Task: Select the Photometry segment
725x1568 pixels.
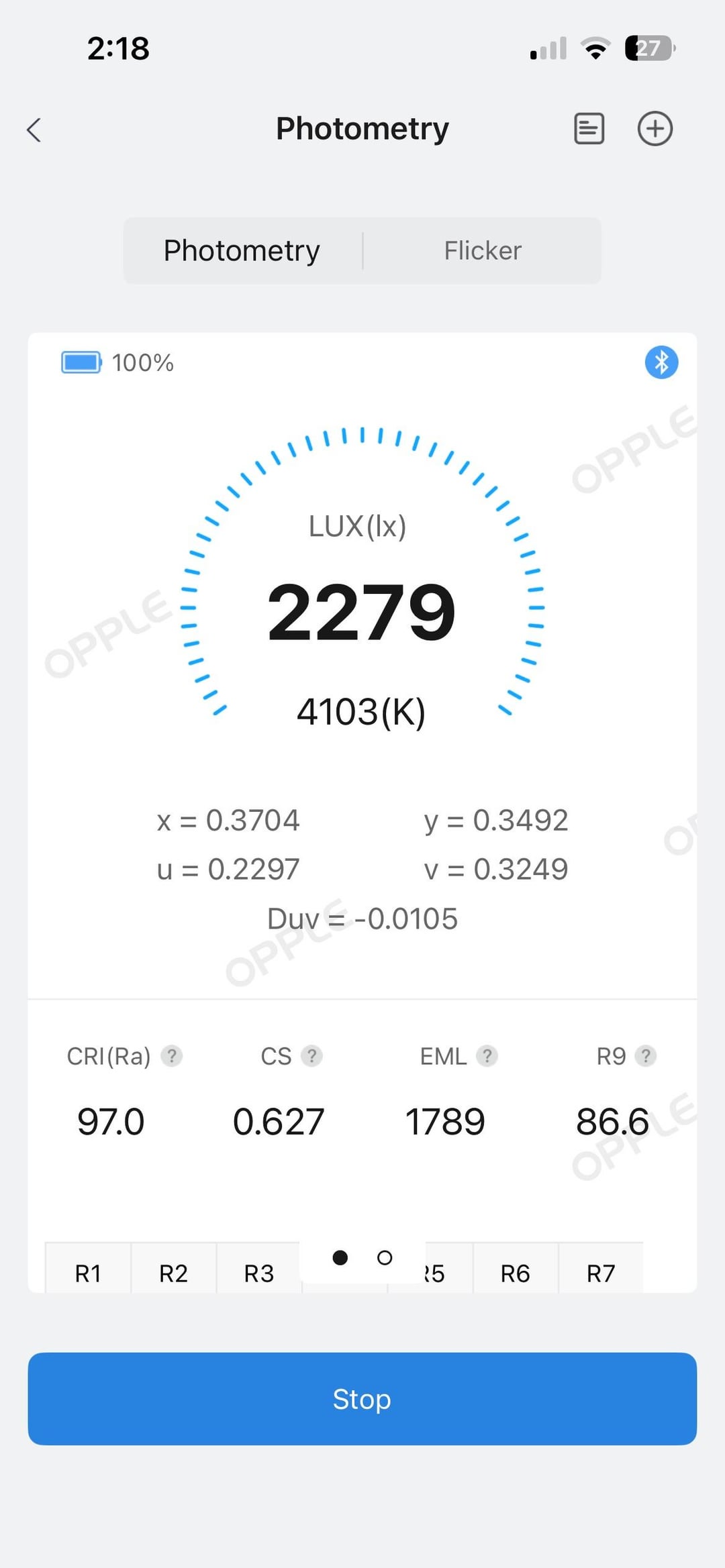Action: tap(242, 251)
